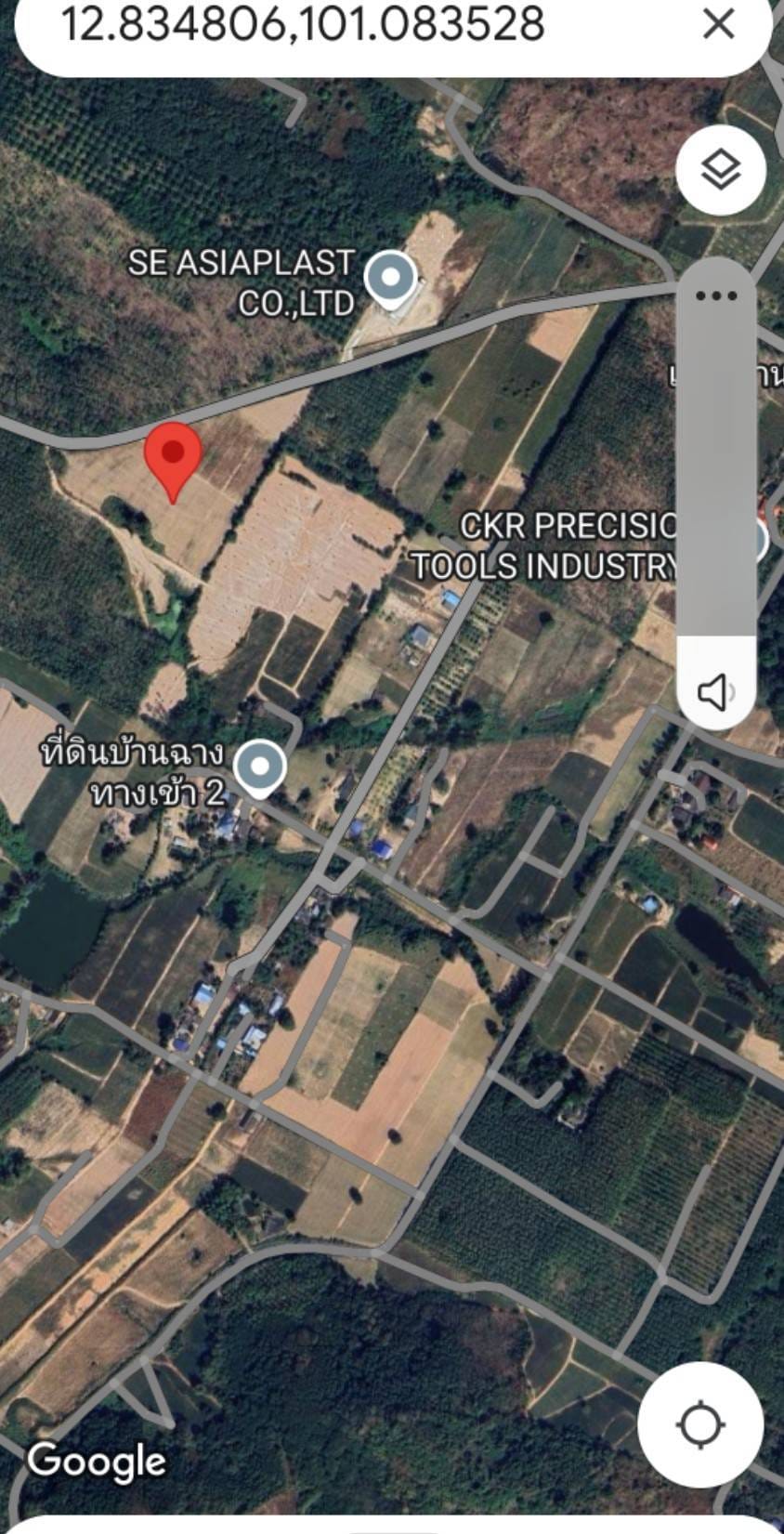Open the map layers selector
This screenshot has height=1534, width=784.
tap(721, 170)
